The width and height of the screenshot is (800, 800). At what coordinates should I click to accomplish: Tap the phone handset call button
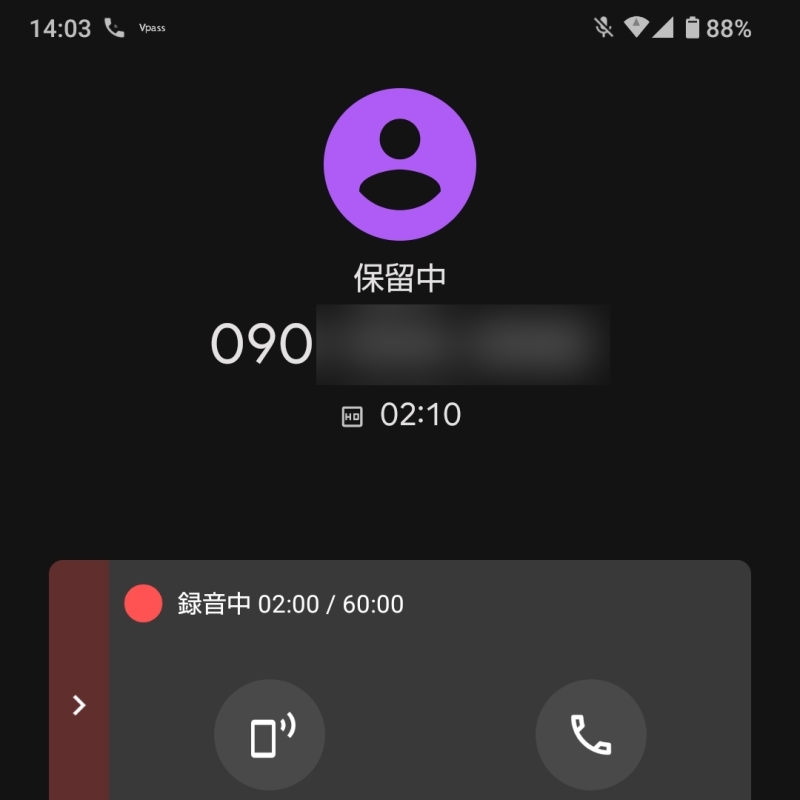tap(590, 735)
